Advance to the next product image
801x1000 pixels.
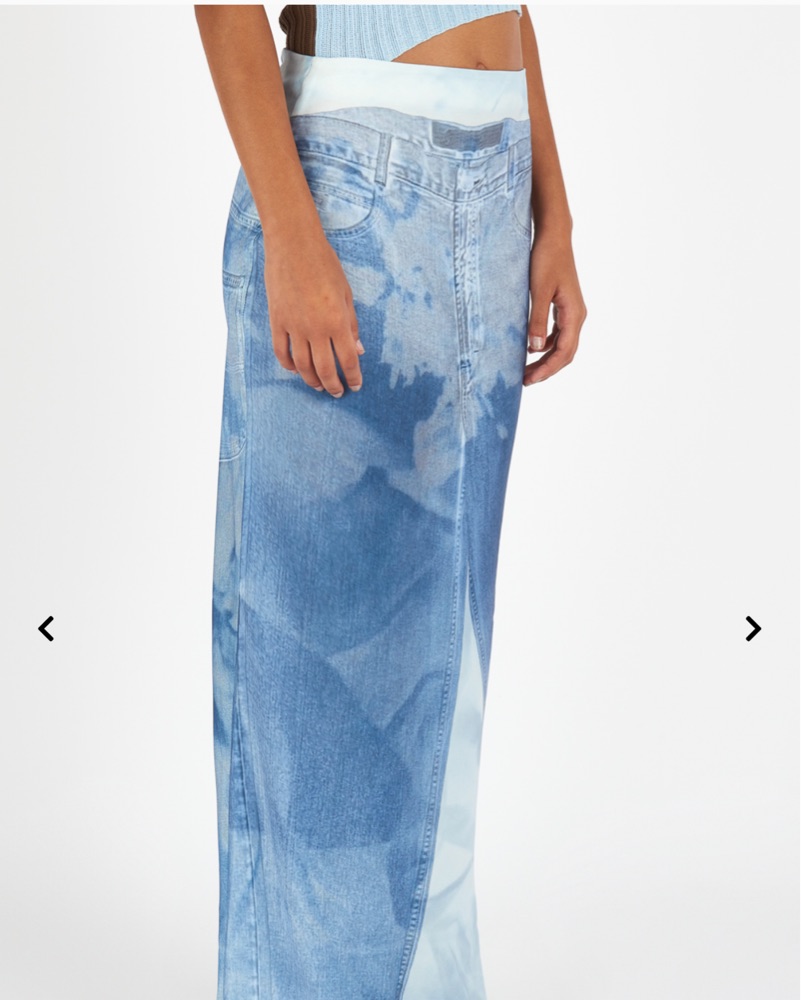point(753,628)
